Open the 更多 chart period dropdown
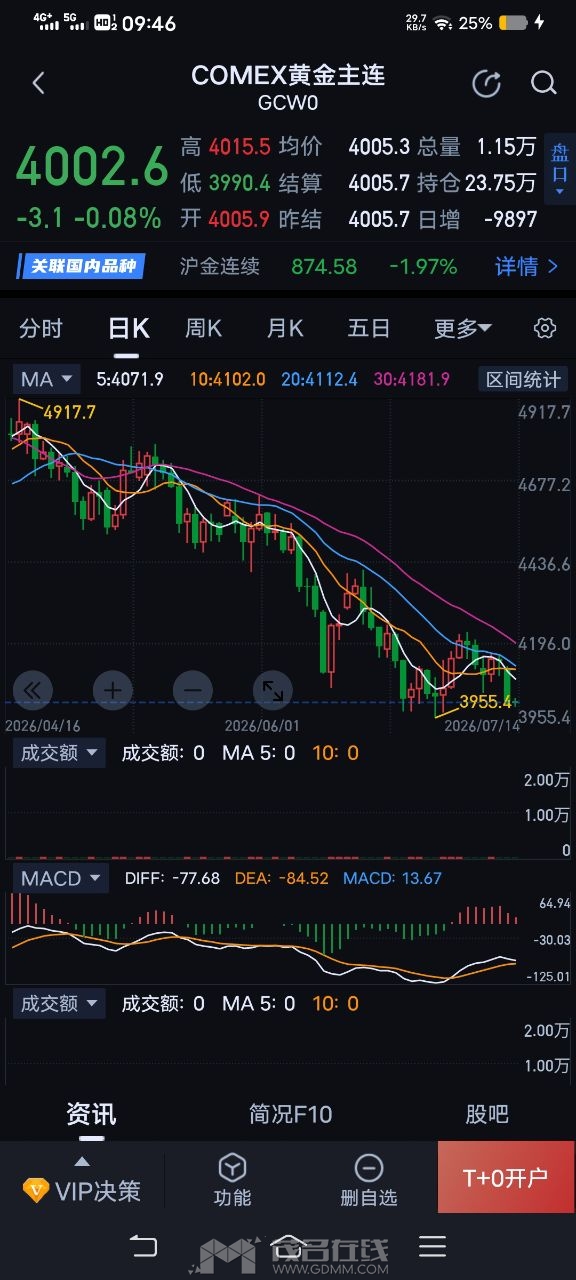 tap(462, 328)
